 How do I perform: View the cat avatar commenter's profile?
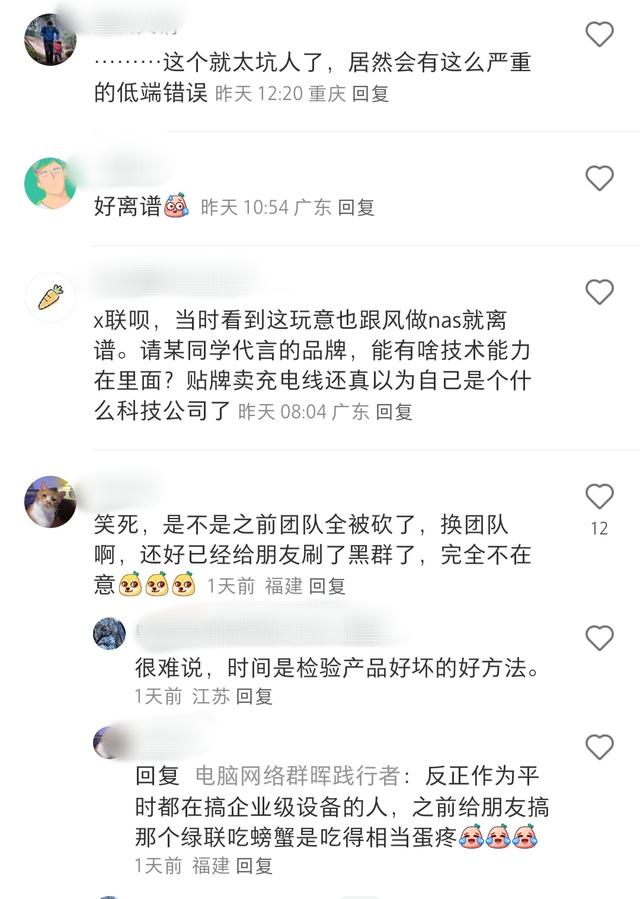point(50,502)
